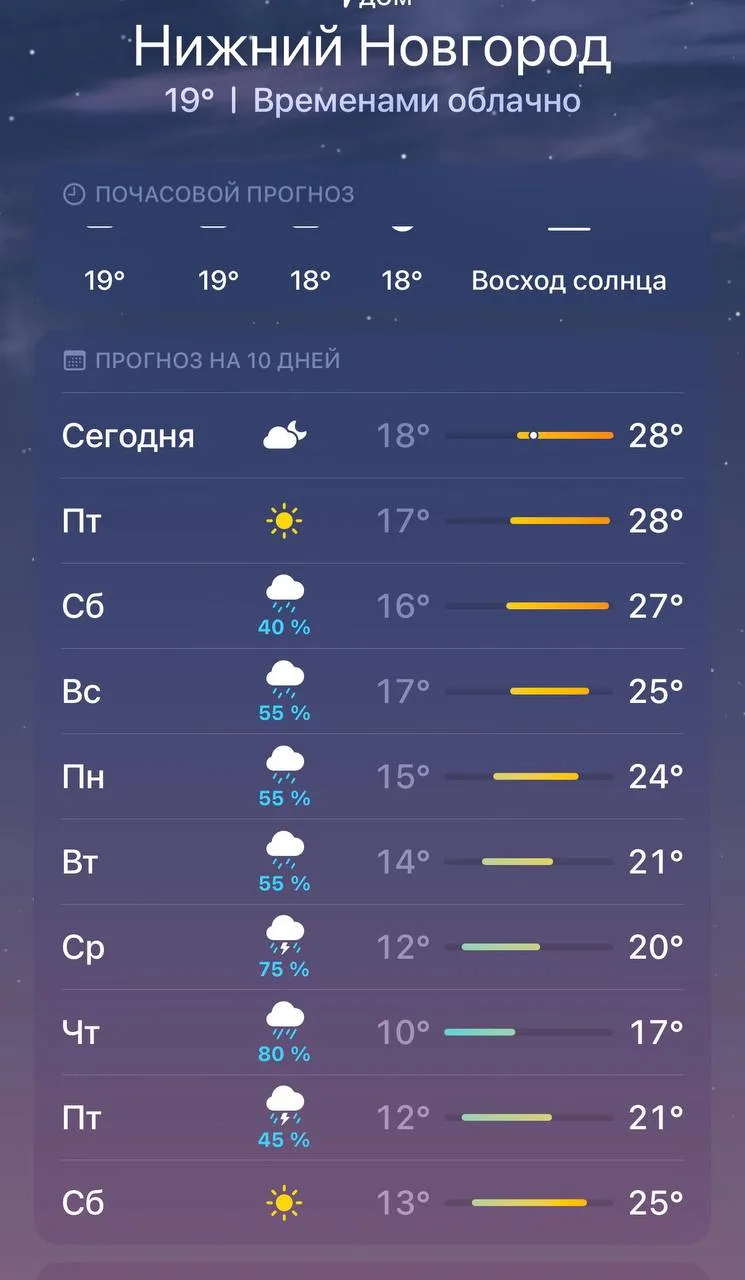Open the Вт forecast row
The height and width of the screenshot is (1280, 745).
tap(372, 862)
